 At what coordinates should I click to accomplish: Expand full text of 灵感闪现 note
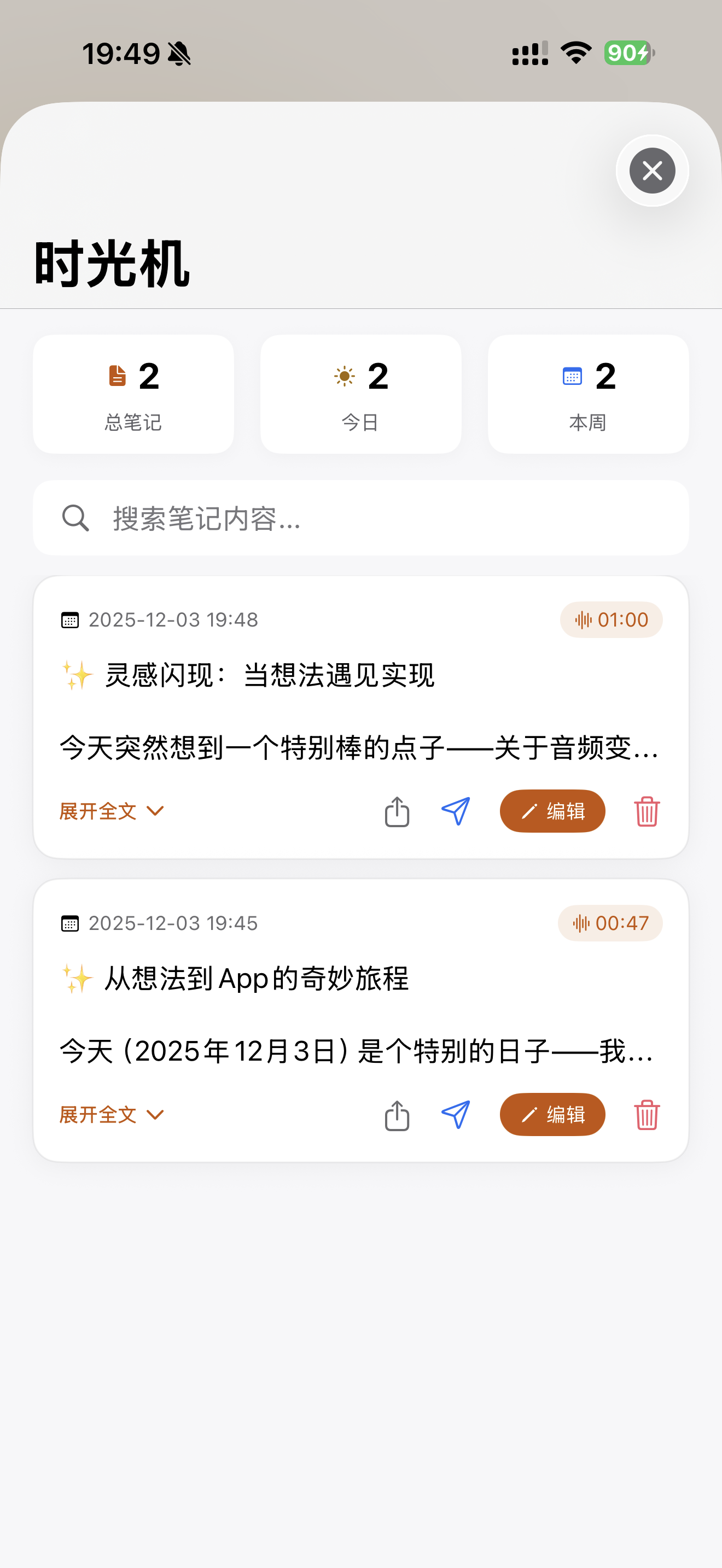click(x=112, y=811)
